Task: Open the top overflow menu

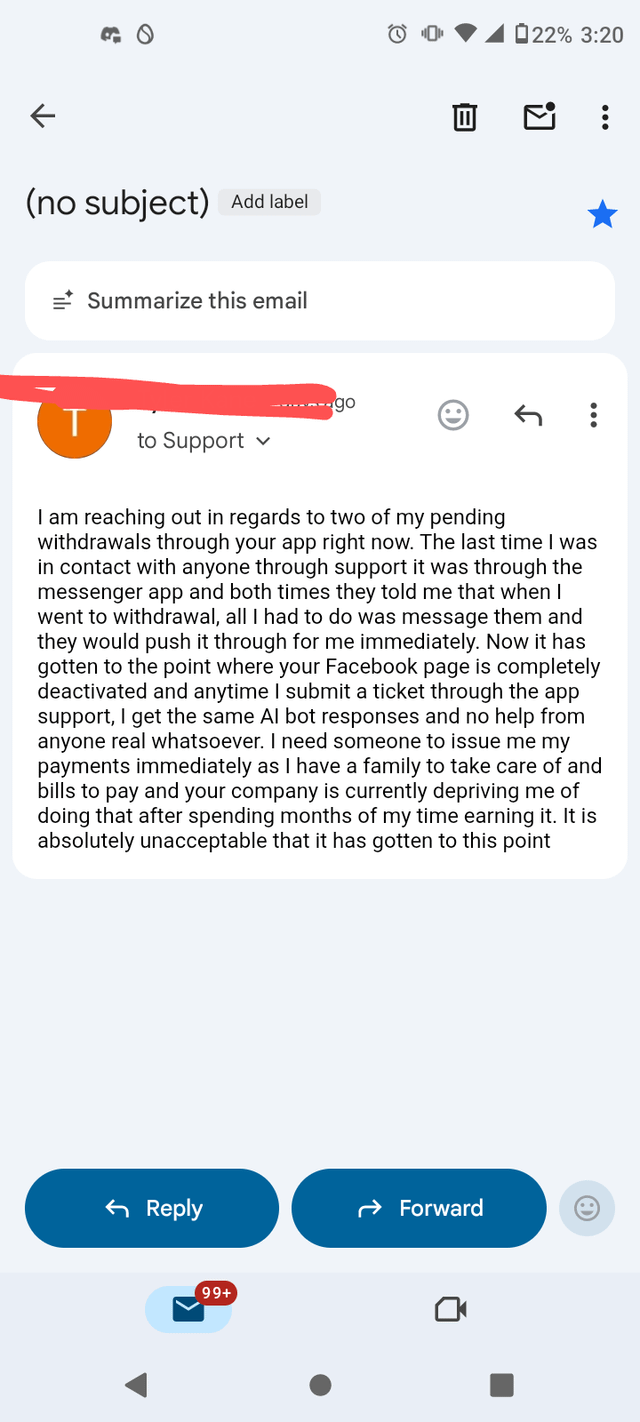Action: (605, 117)
